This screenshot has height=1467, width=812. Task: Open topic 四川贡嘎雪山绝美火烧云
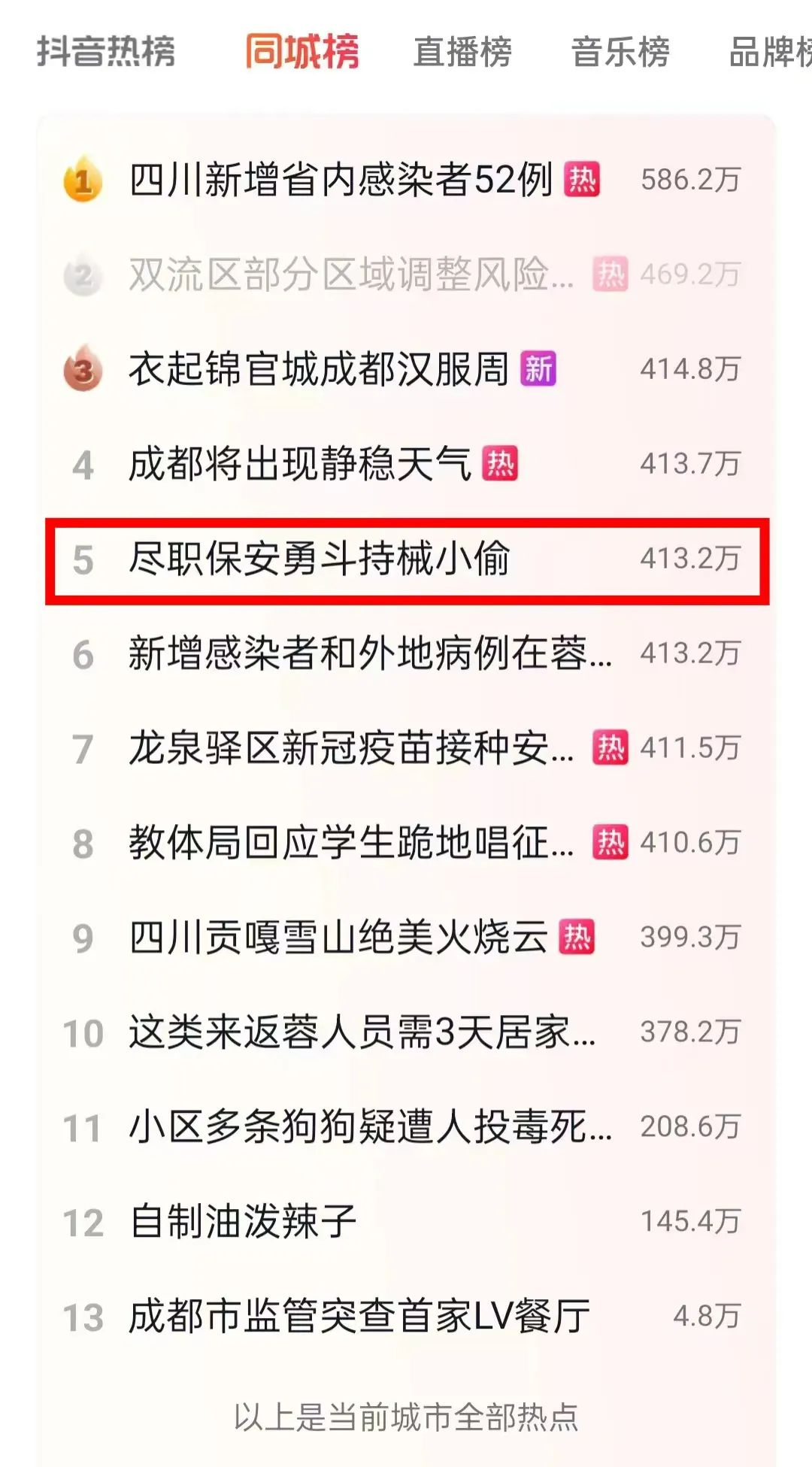pyautogui.click(x=338, y=938)
